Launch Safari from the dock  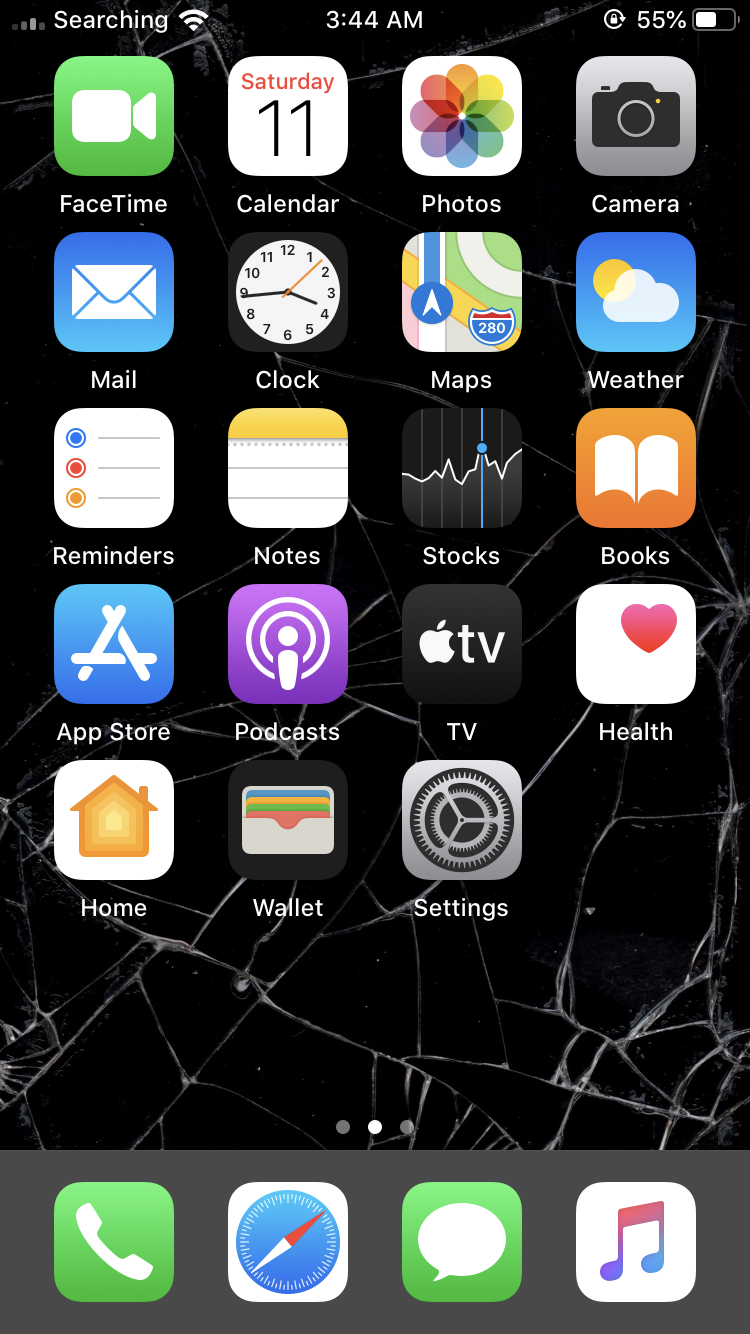pyautogui.click(x=288, y=1242)
